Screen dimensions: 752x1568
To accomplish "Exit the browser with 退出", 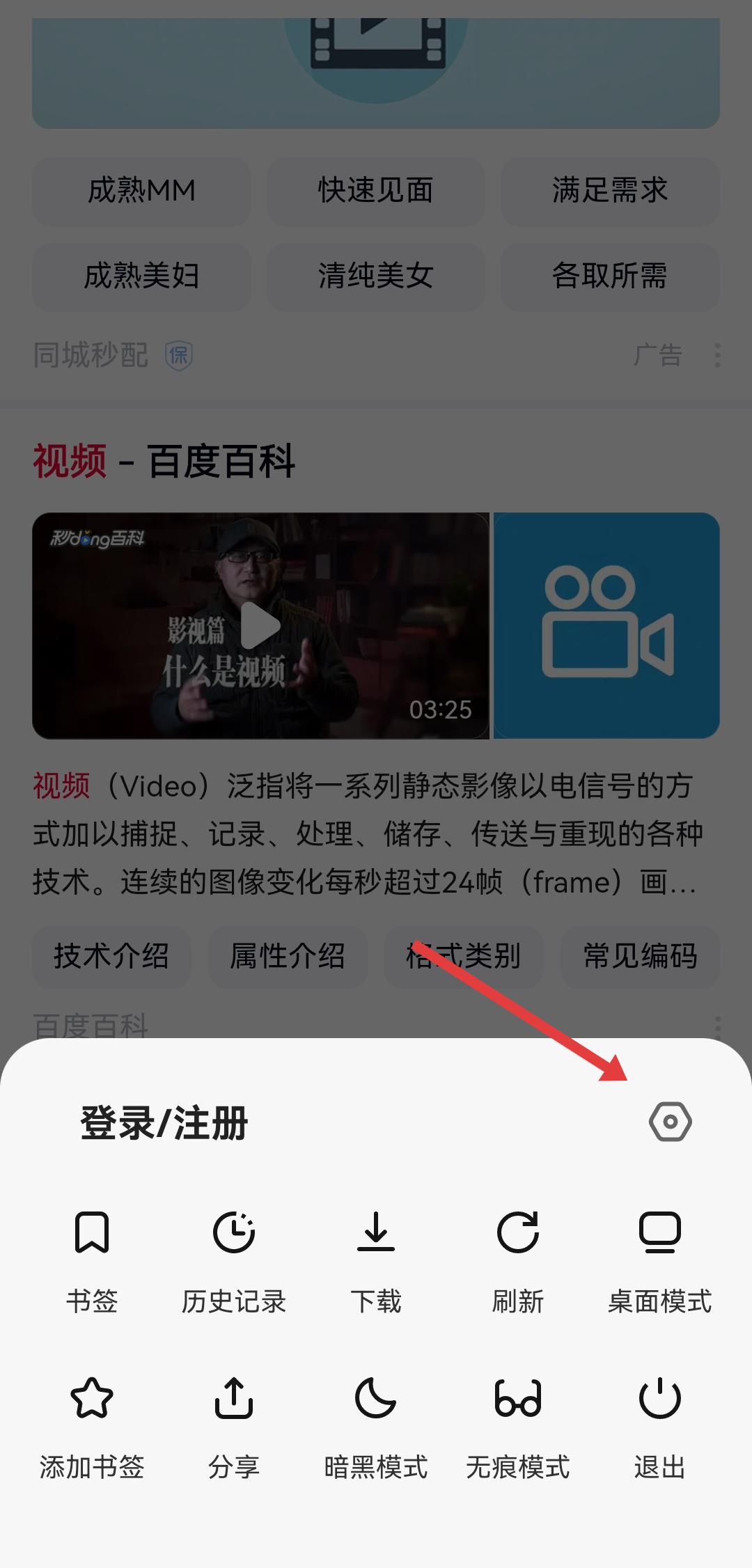I will tap(659, 1425).
